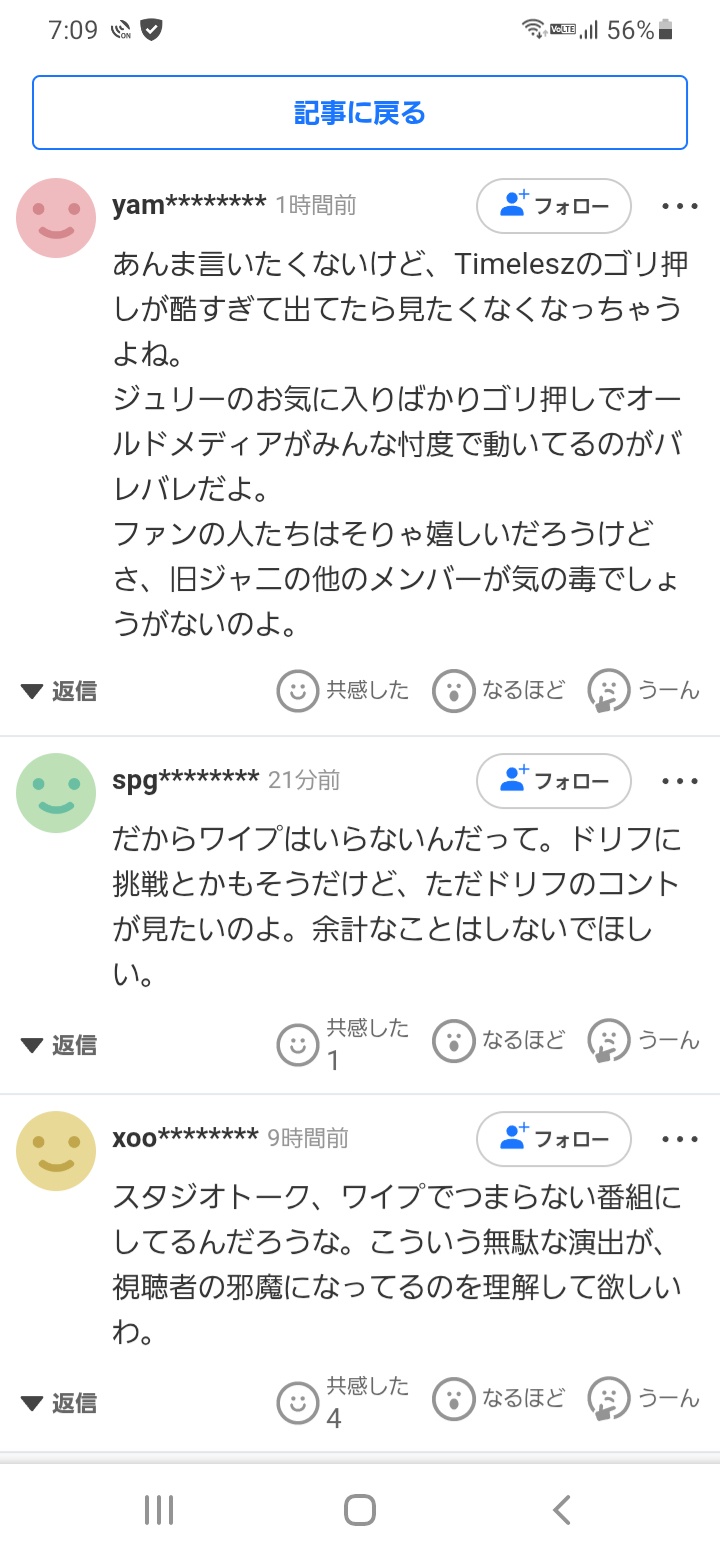Go back with the system back button
The width and height of the screenshot is (720, 1560).
(562, 1510)
